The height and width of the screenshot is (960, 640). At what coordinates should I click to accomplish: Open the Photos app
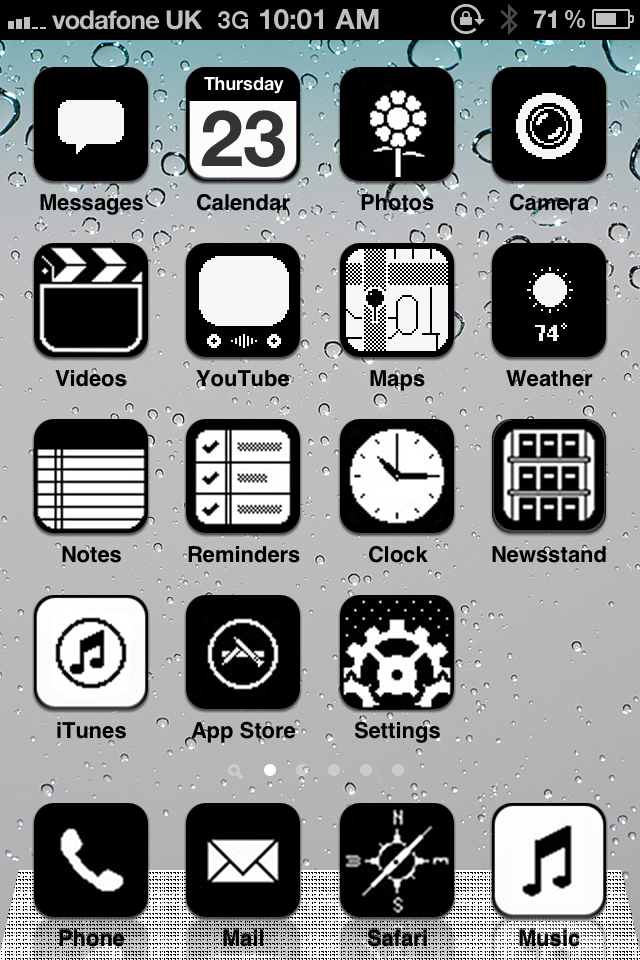coord(397,124)
